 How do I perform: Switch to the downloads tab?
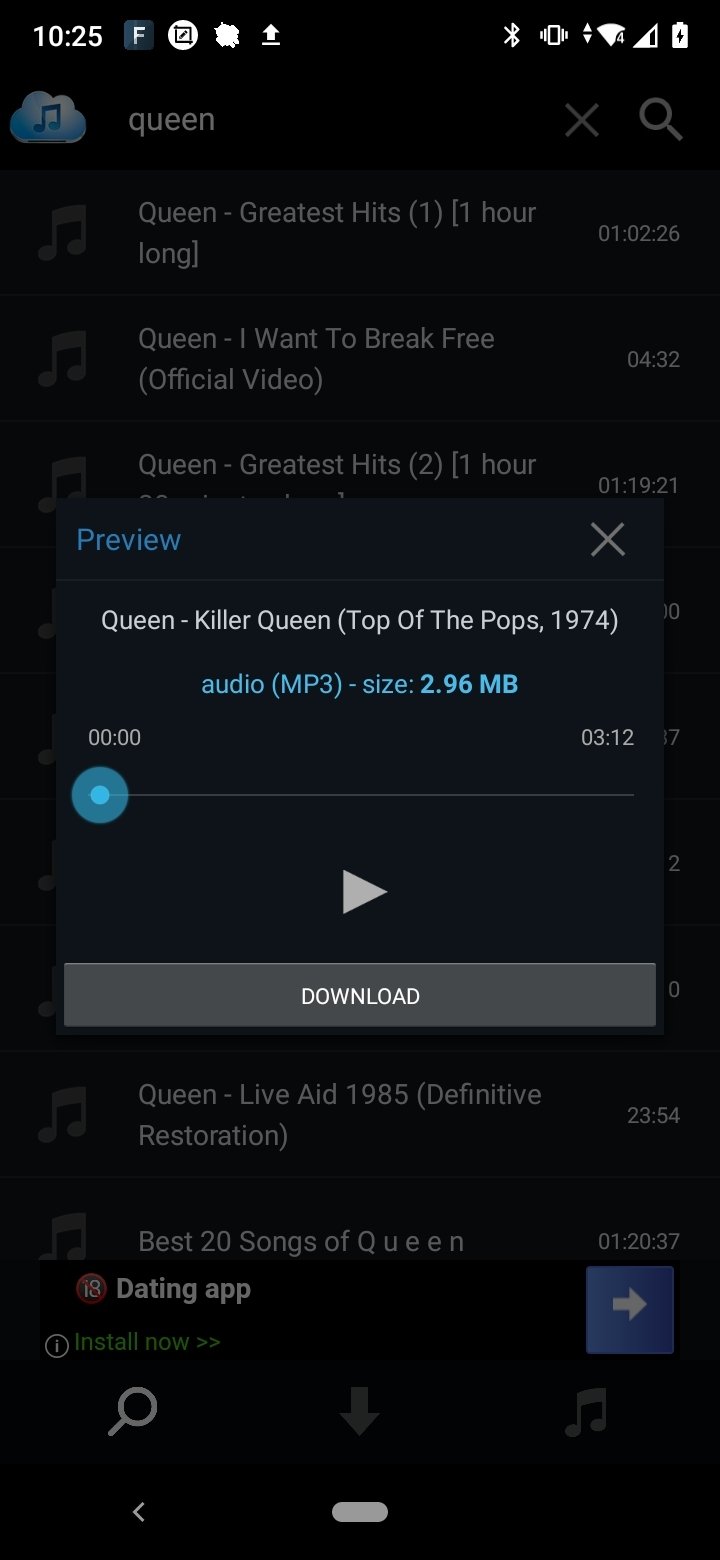pyautogui.click(x=359, y=1412)
